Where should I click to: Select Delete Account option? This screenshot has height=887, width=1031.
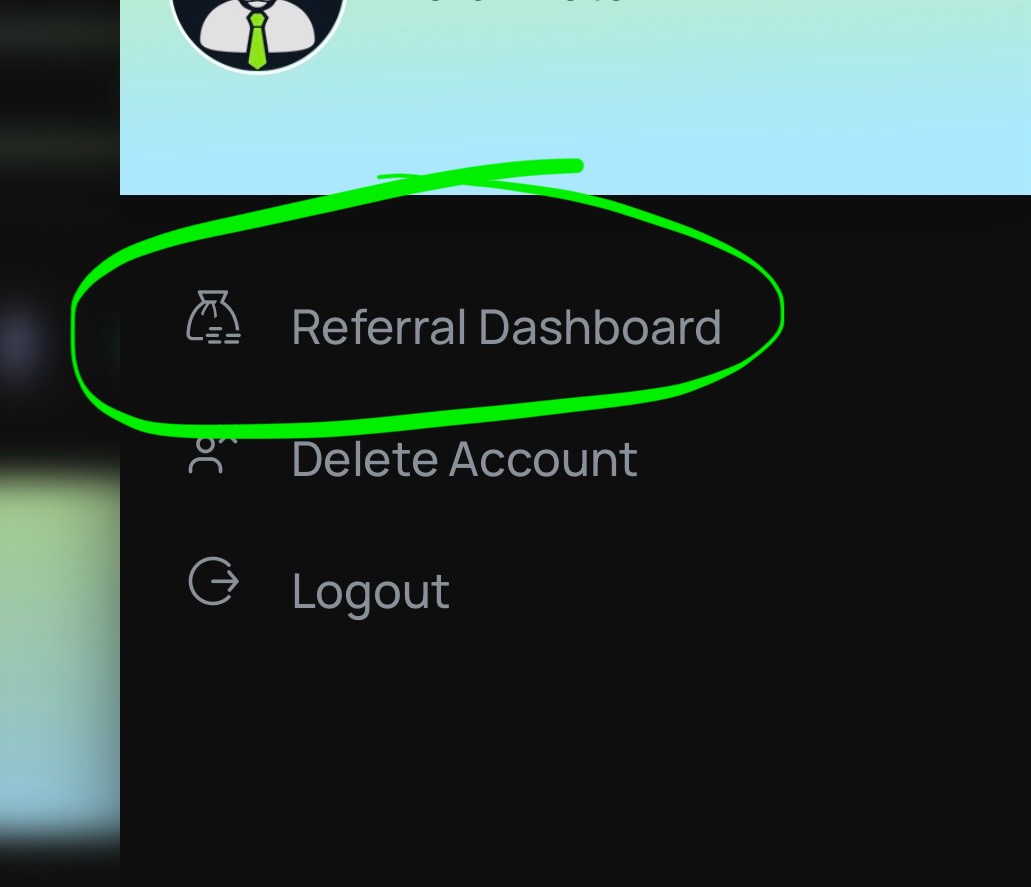point(464,460)
